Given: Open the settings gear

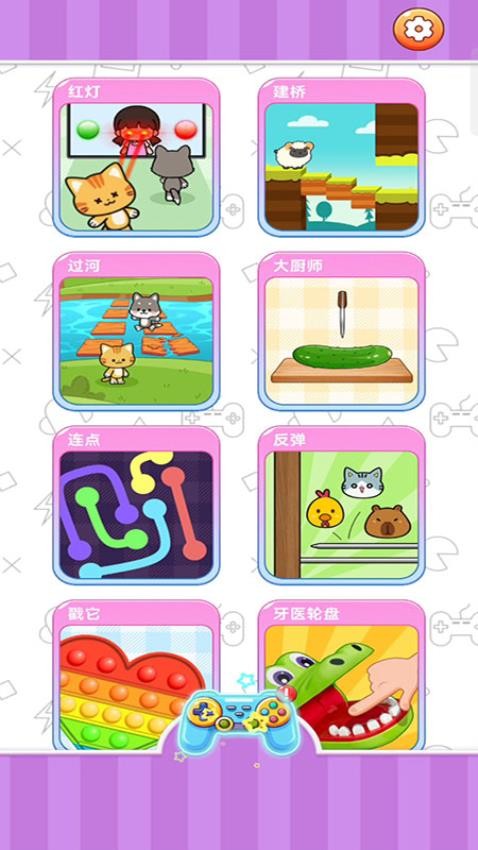Looking at the screenshot, I should coord(418,29).
